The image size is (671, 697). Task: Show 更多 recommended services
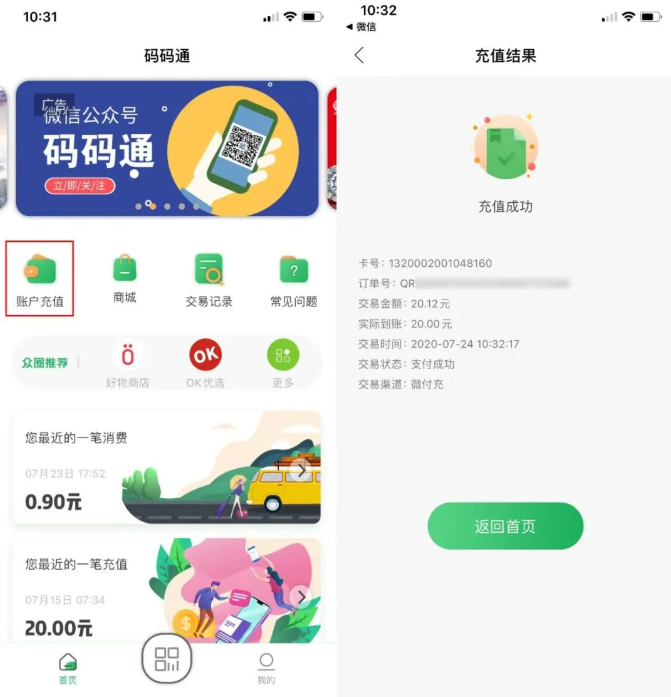[283, 363]
